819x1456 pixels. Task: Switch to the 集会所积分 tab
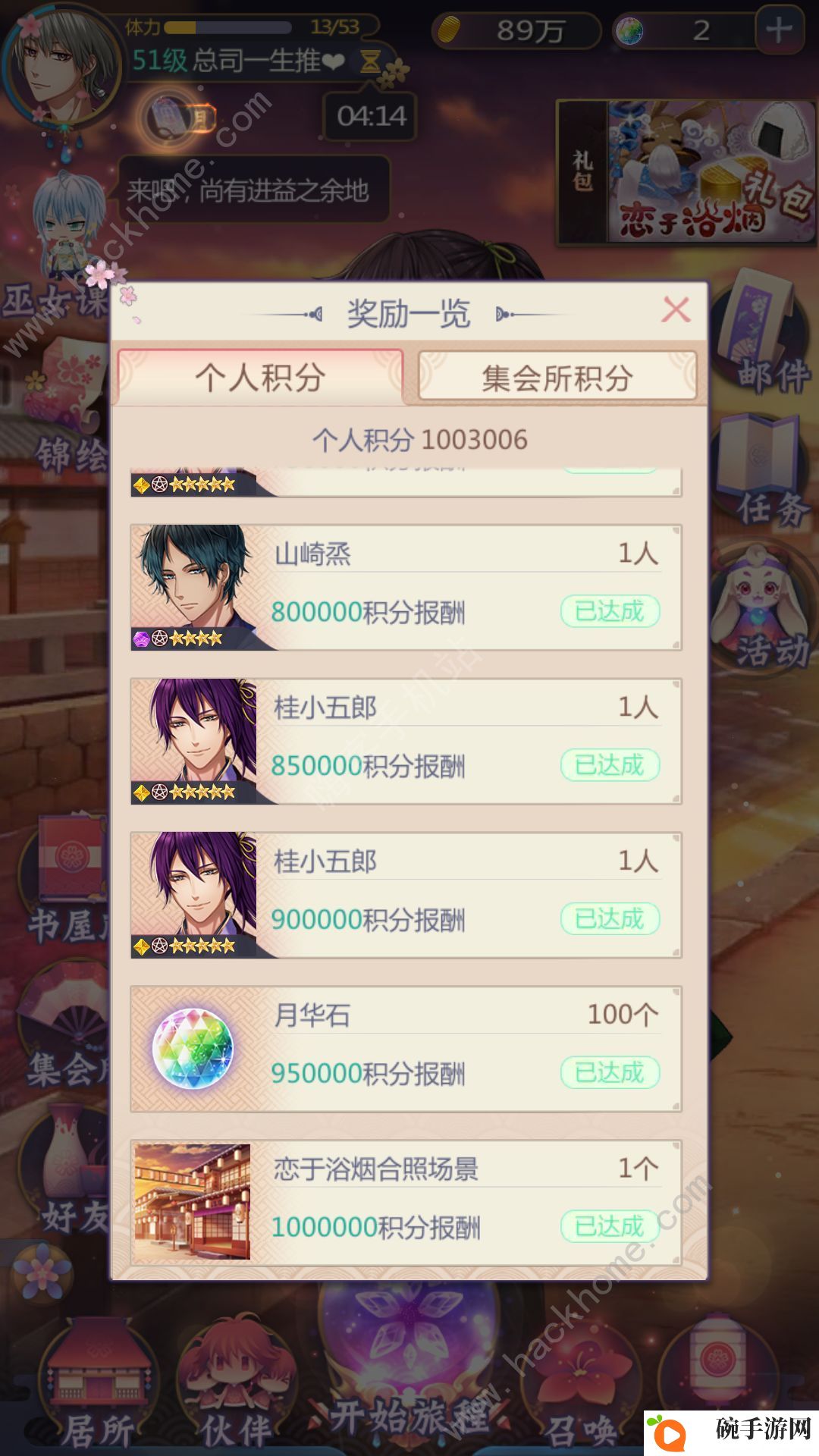557,377
